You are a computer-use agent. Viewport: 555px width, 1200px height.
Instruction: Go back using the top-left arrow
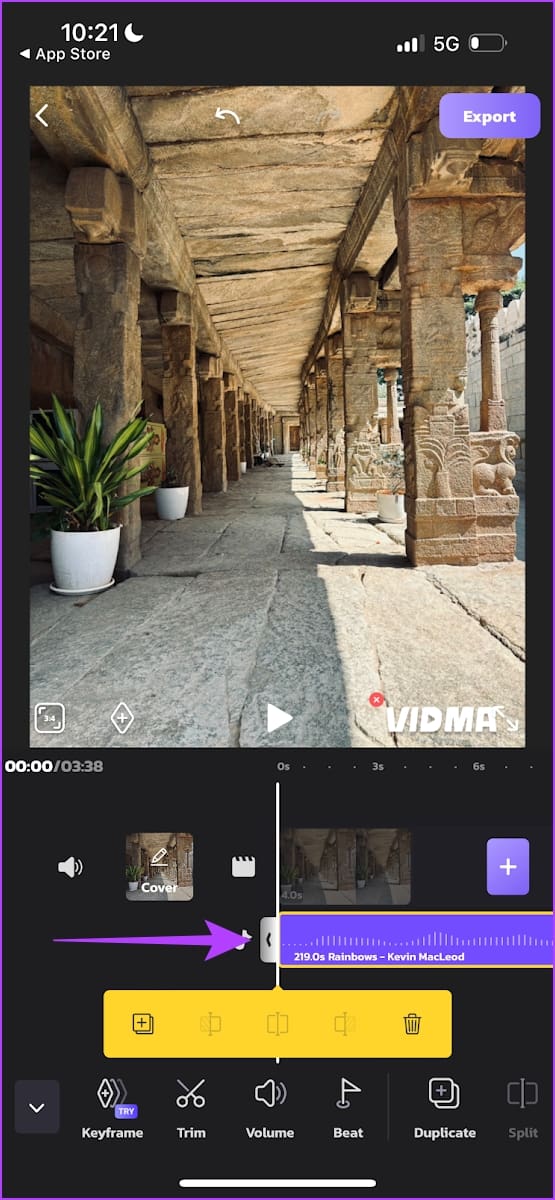click(41, 116)
